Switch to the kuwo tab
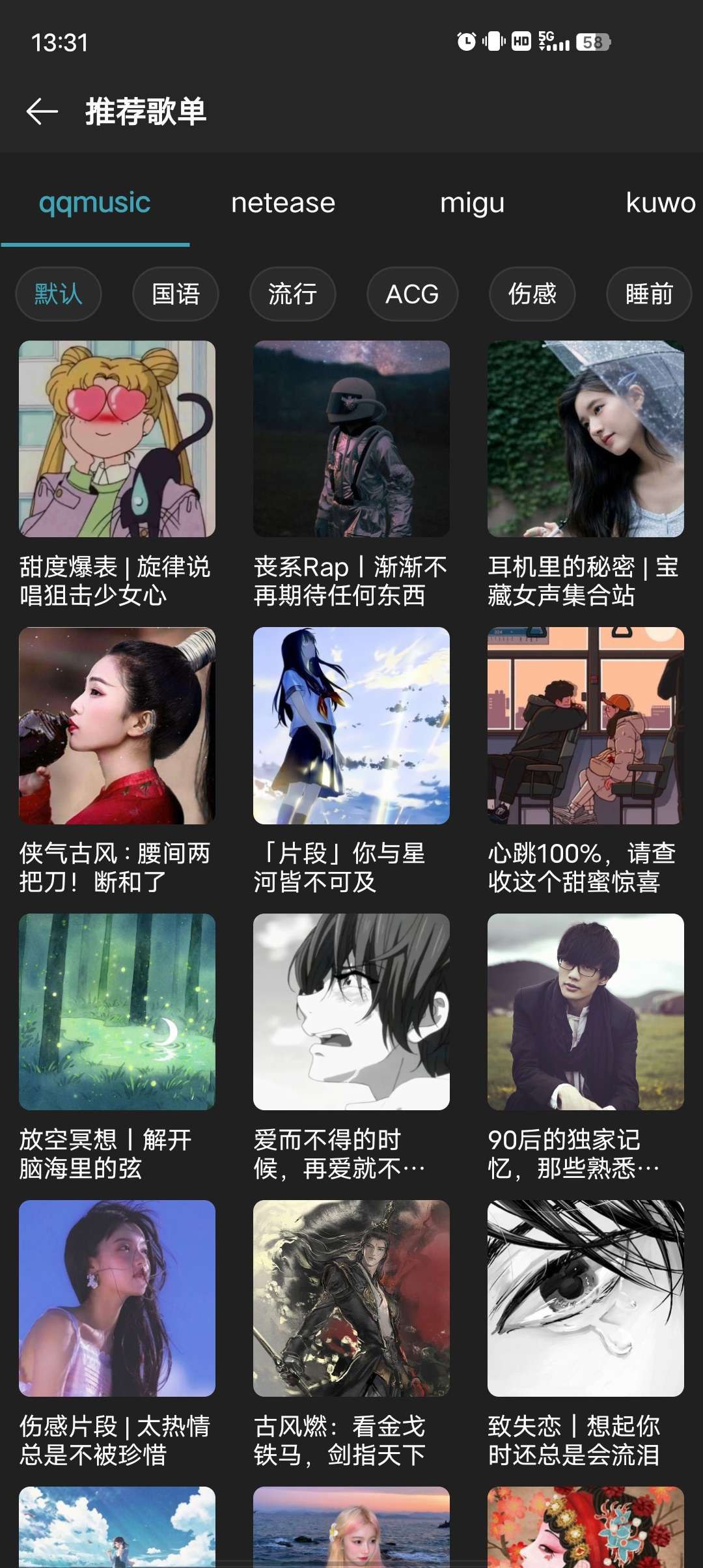Screen dimensions: 703x1568 tap(659, 203)
